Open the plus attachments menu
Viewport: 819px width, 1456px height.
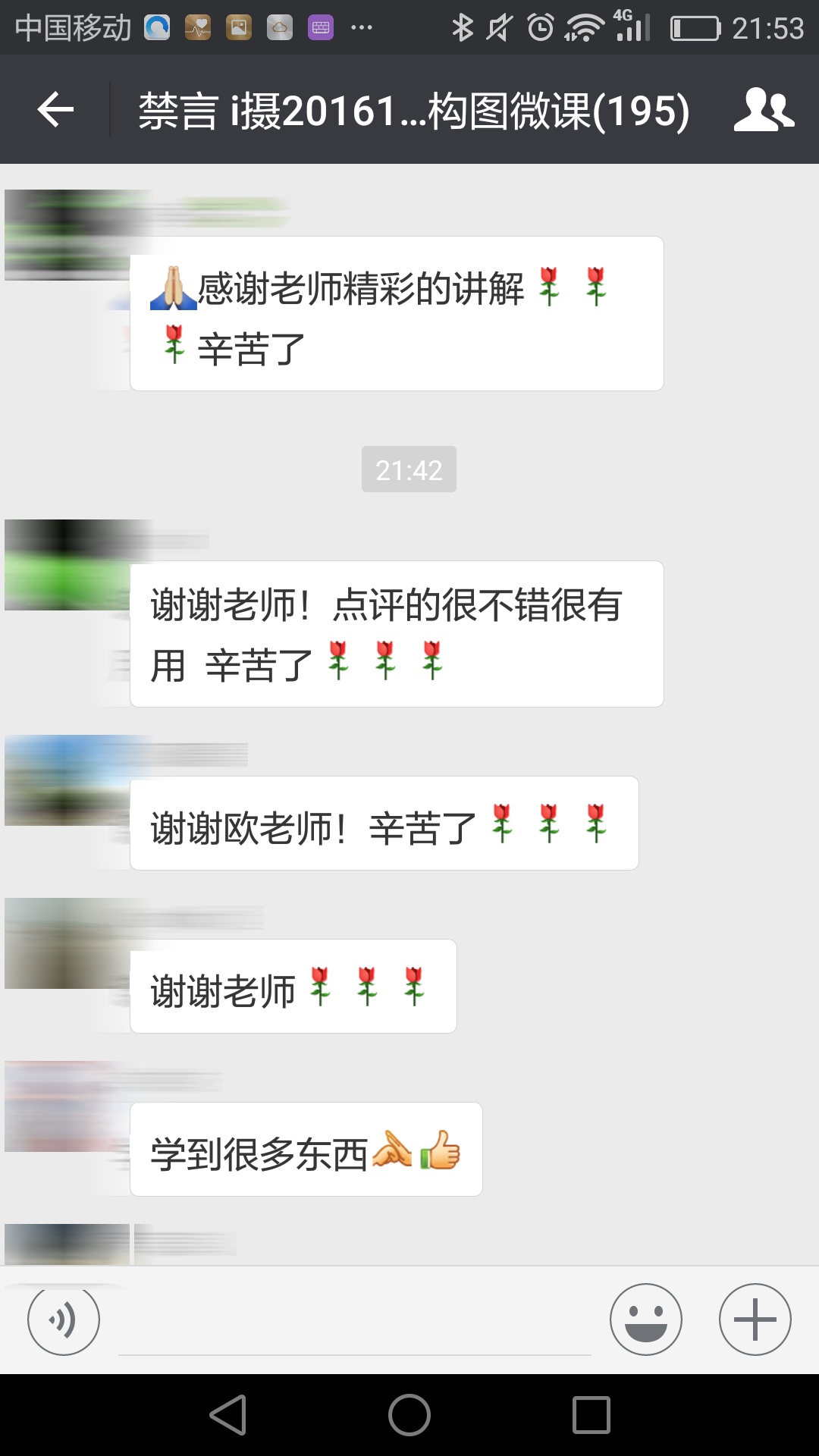755,1319
